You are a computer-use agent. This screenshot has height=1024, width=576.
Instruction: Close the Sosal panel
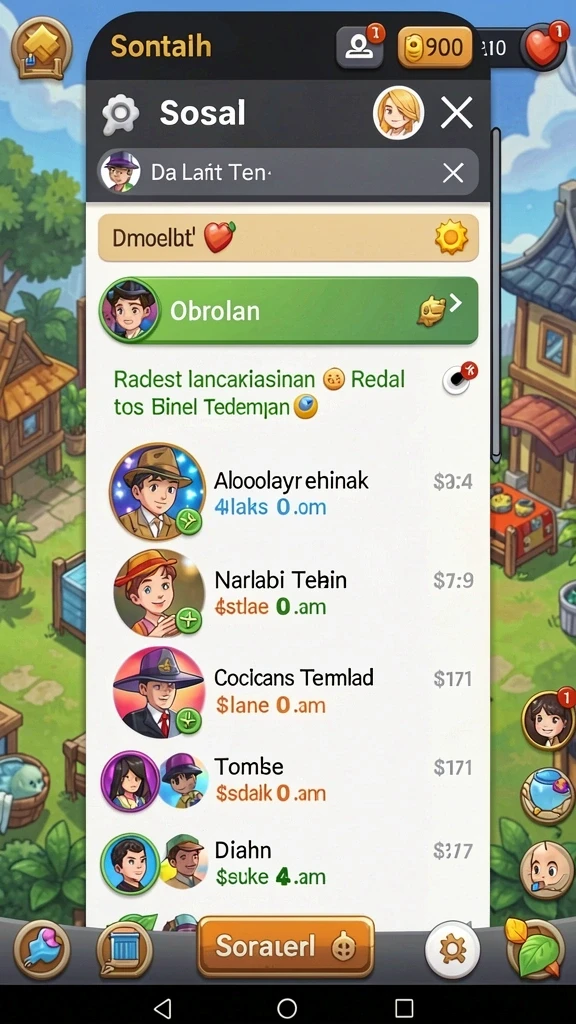(x=456, y=114)
